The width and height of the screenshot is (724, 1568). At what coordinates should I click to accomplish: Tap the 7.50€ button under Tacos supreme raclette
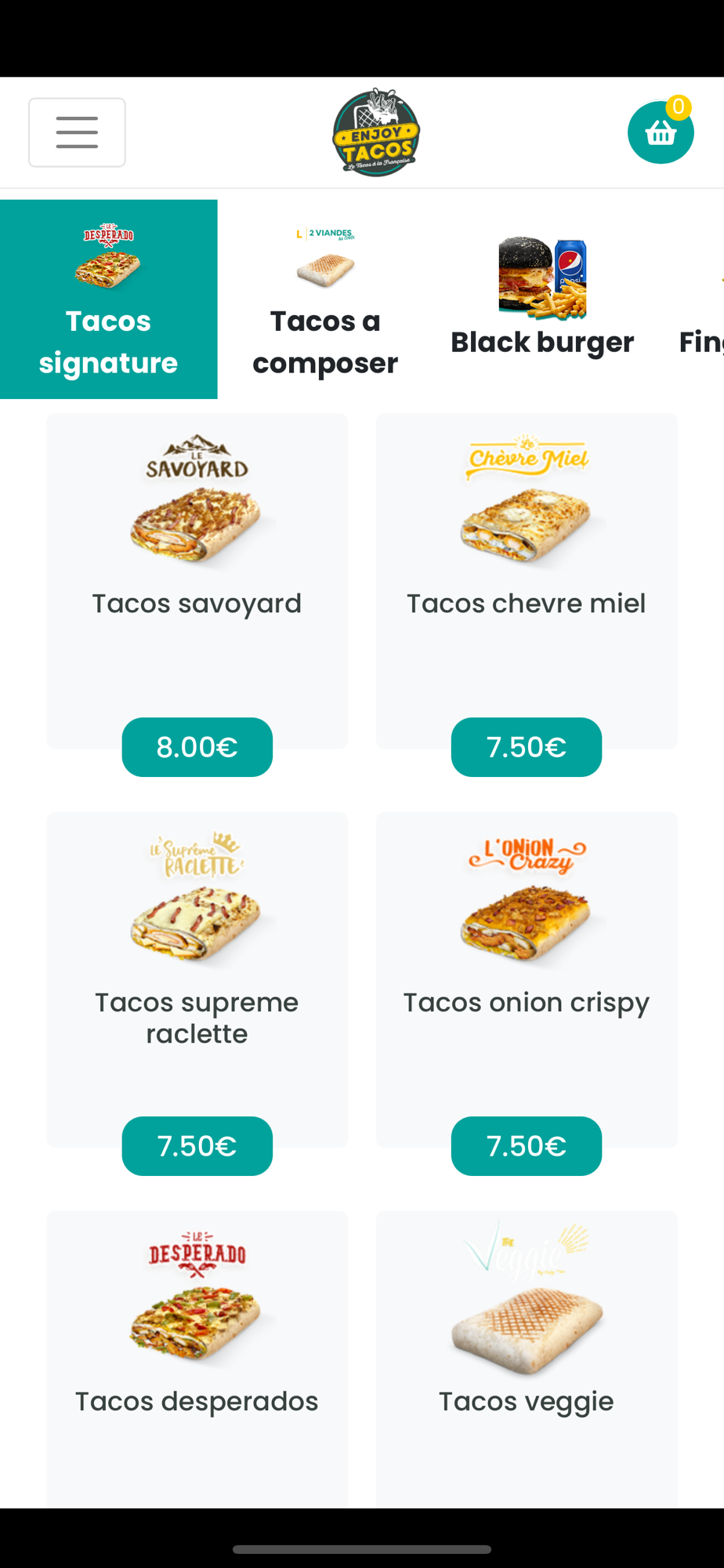[197, 1146]
